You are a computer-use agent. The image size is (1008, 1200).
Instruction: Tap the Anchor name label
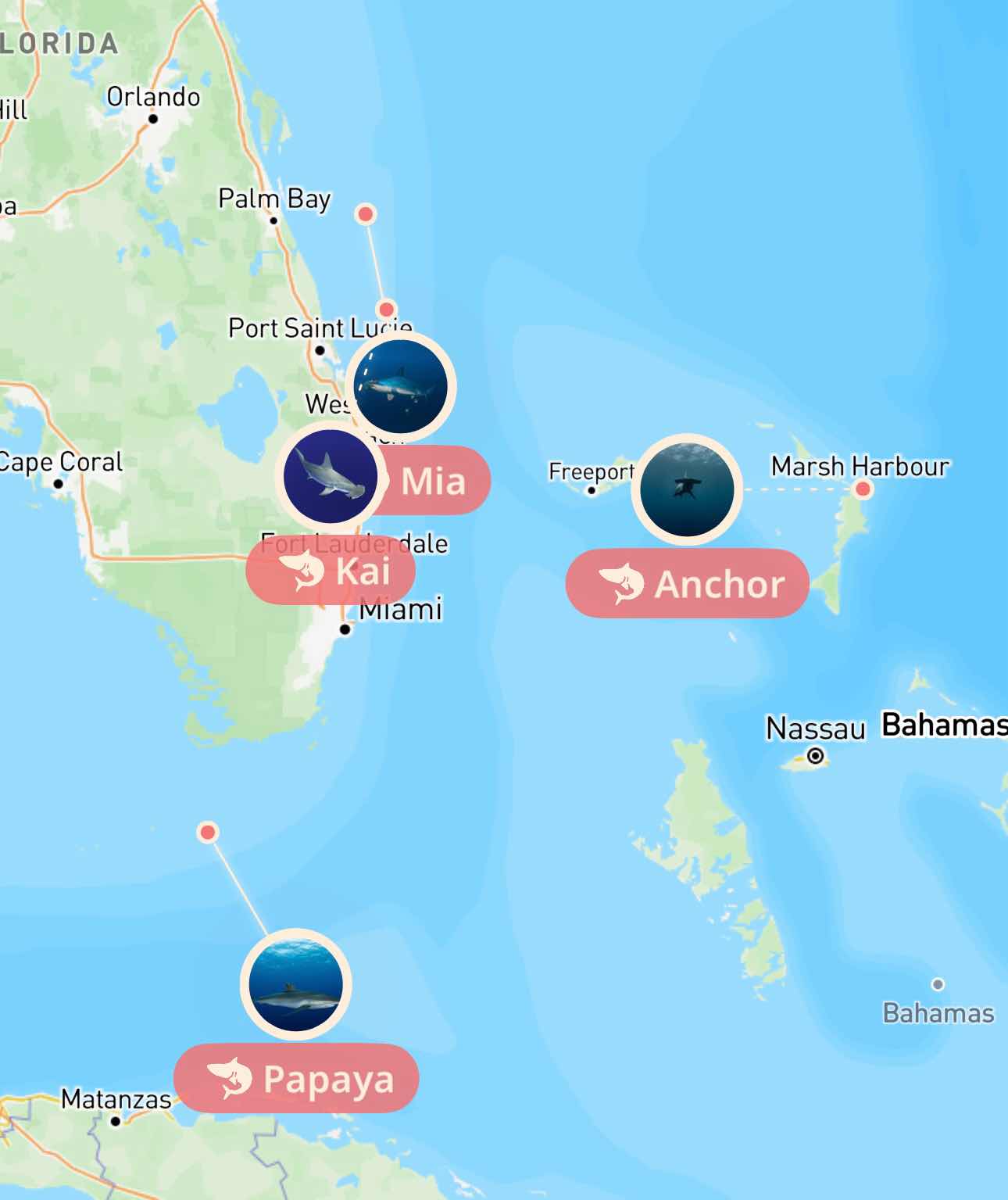pos(687,583)
